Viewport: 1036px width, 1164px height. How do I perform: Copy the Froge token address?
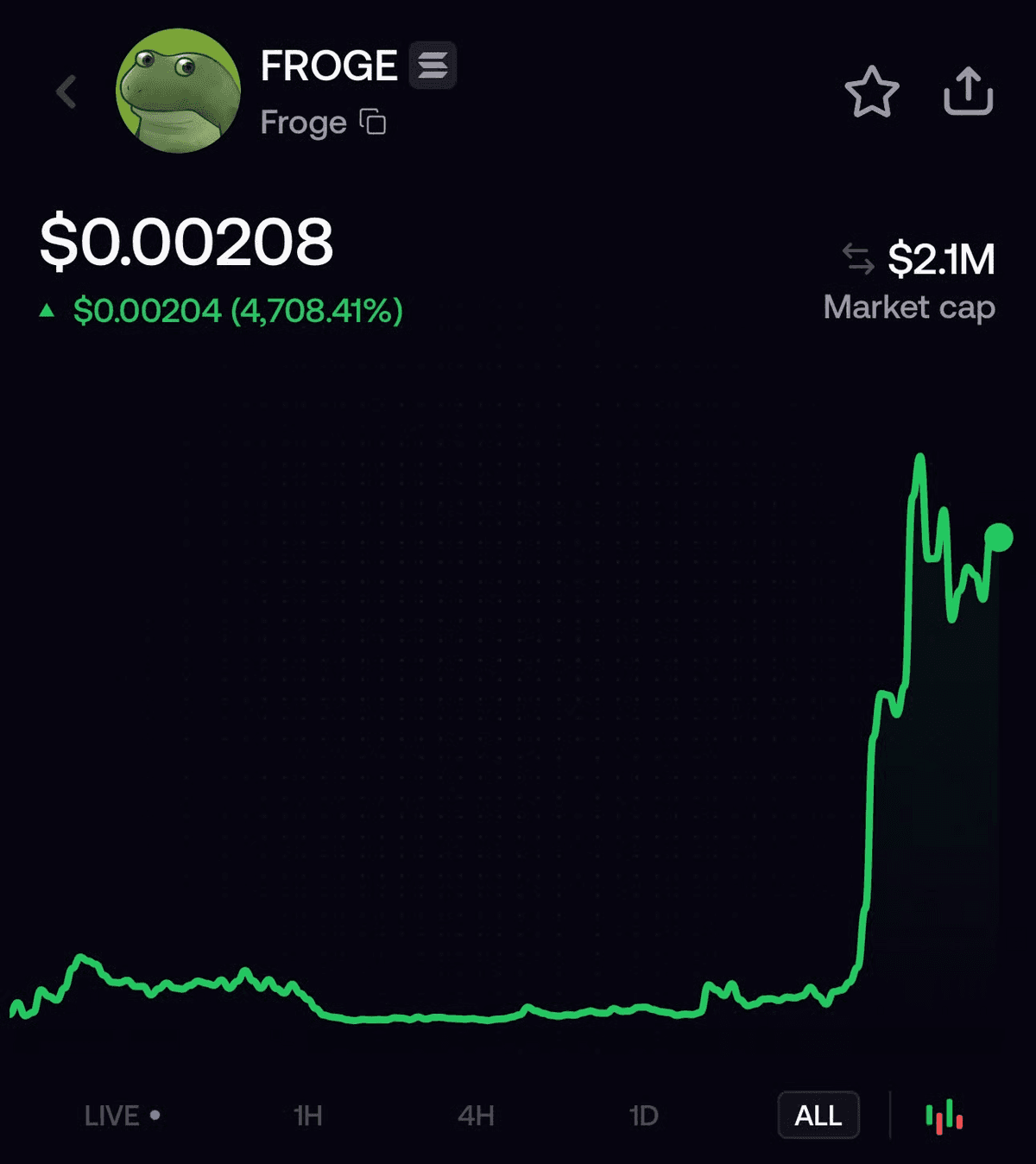373,123
